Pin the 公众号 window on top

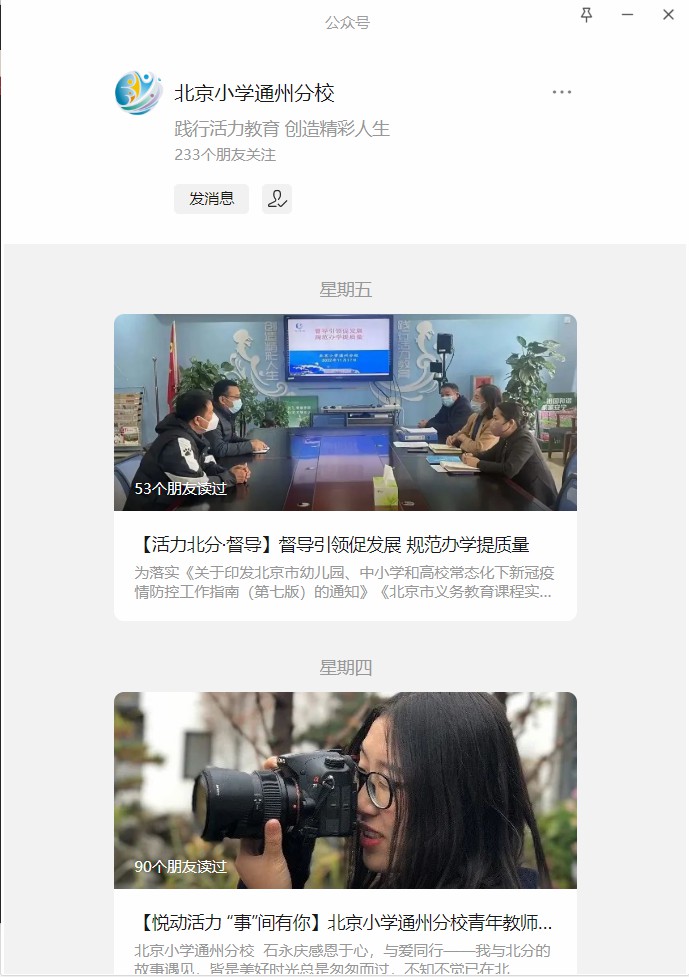[586, 15]
